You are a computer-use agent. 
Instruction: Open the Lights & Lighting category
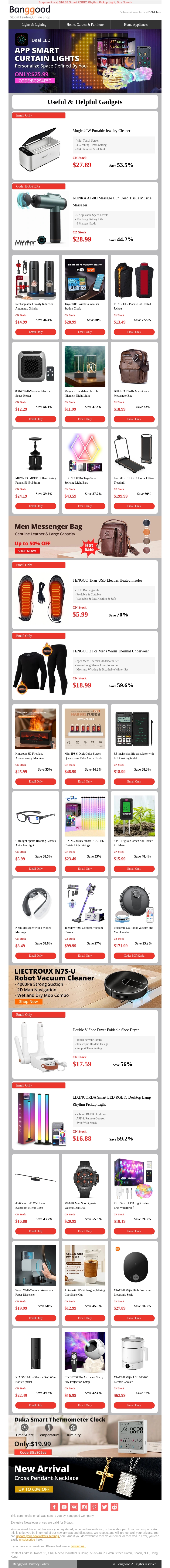coord(34,25)
